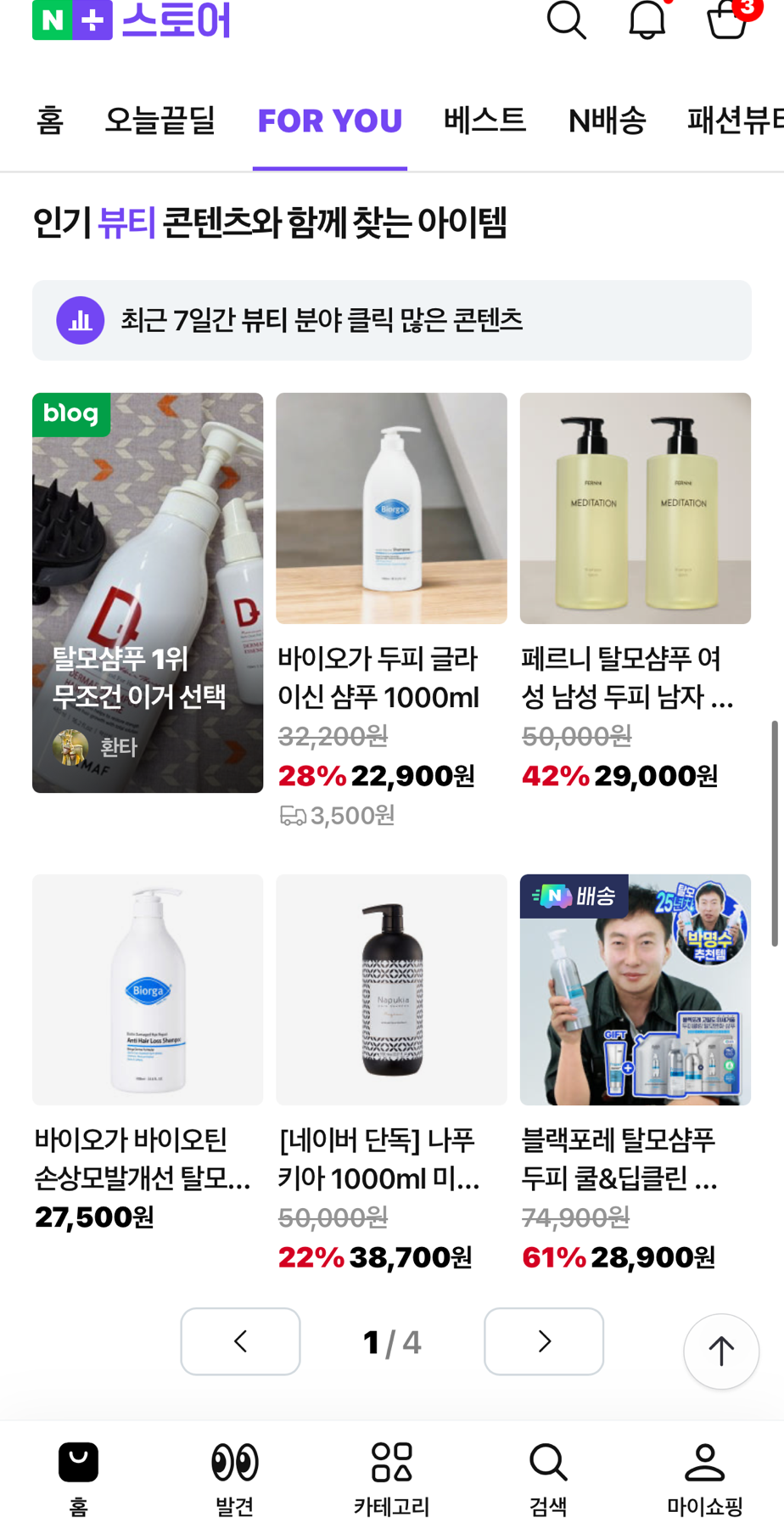The image size is (784, 1523).
Task: Open 블랙포레 탈모샴푸 product card
Action: point(636,1073)
